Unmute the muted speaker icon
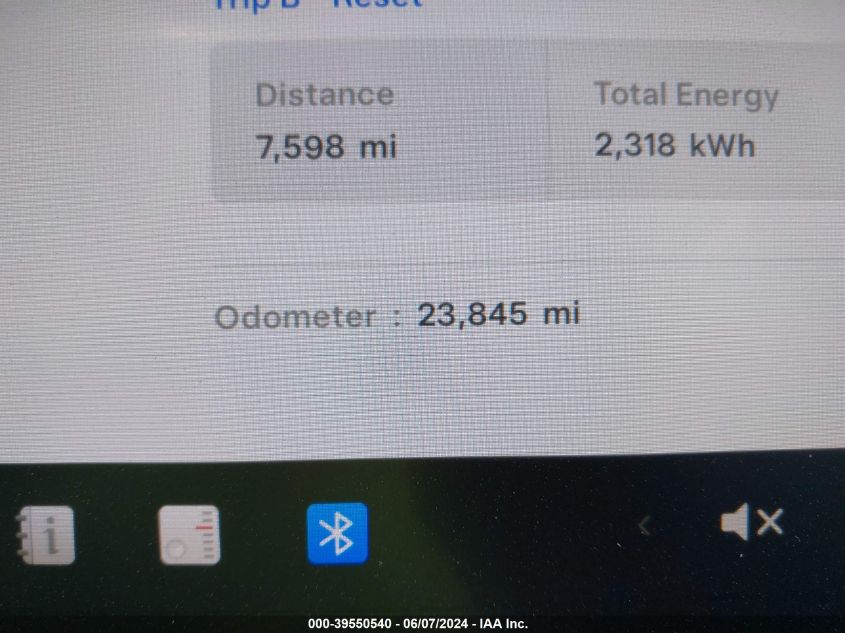Screen dimensions: 845x633 [751, 522]
